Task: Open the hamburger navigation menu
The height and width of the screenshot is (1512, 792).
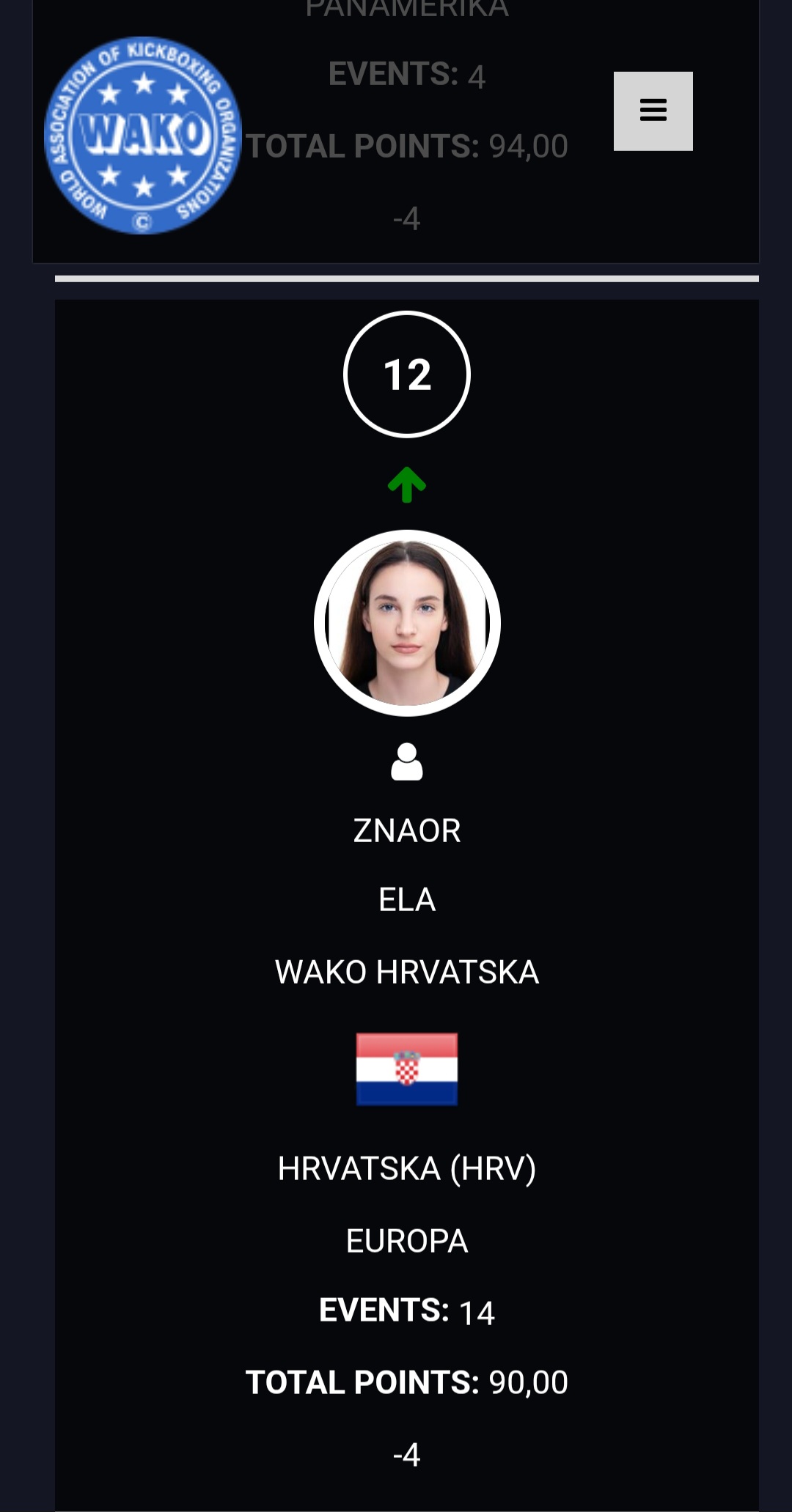Action: pos(653,111)
